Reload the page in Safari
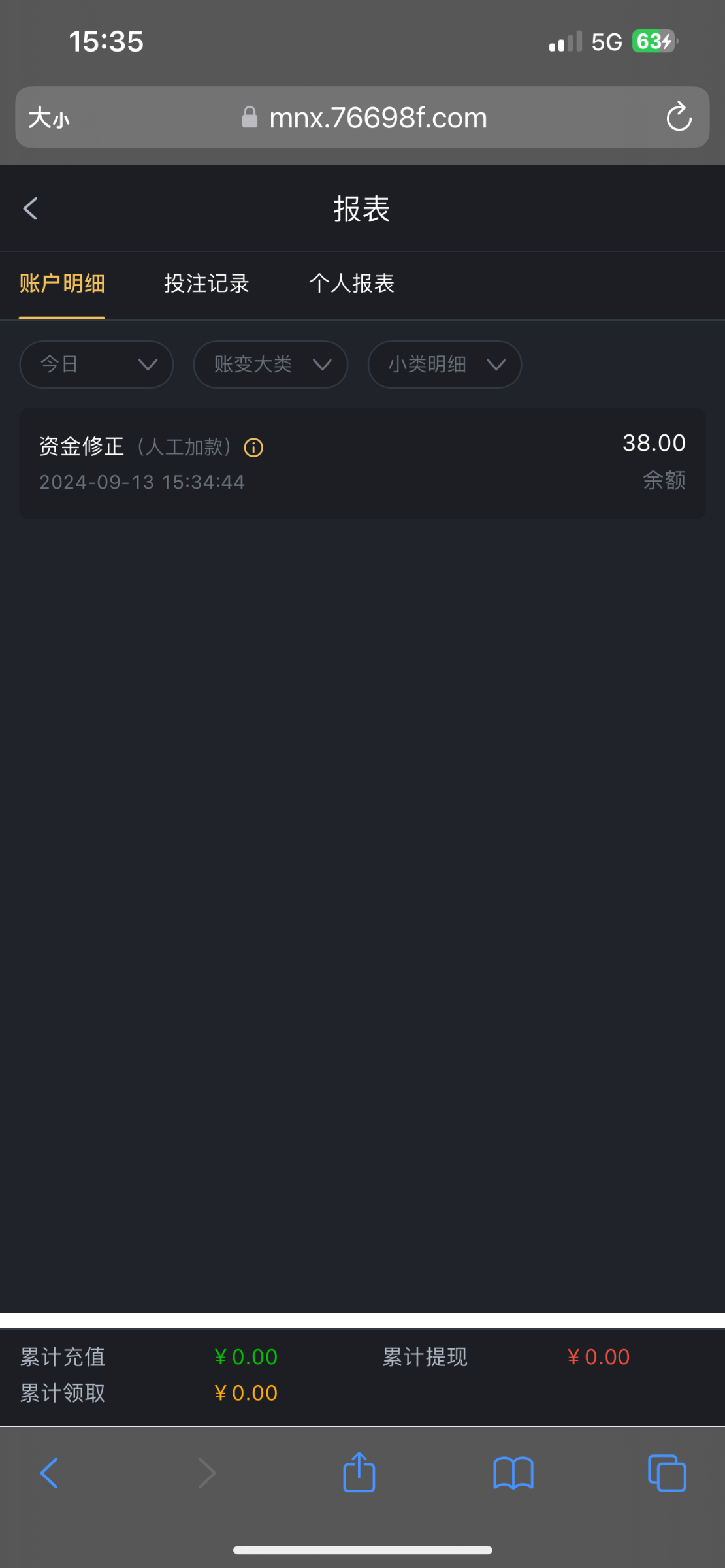 tap(679, 118)
